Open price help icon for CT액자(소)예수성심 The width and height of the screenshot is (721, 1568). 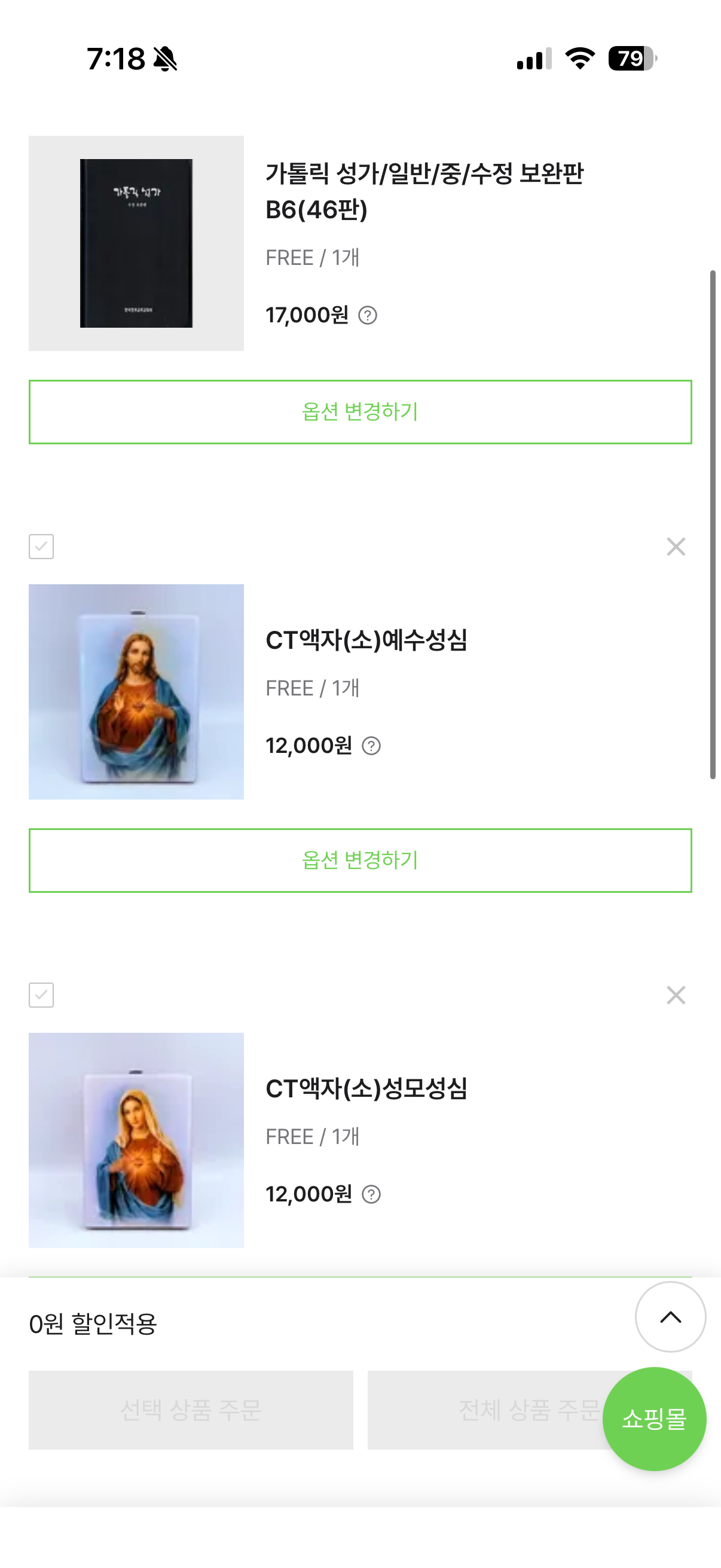[x=371, y=746]
